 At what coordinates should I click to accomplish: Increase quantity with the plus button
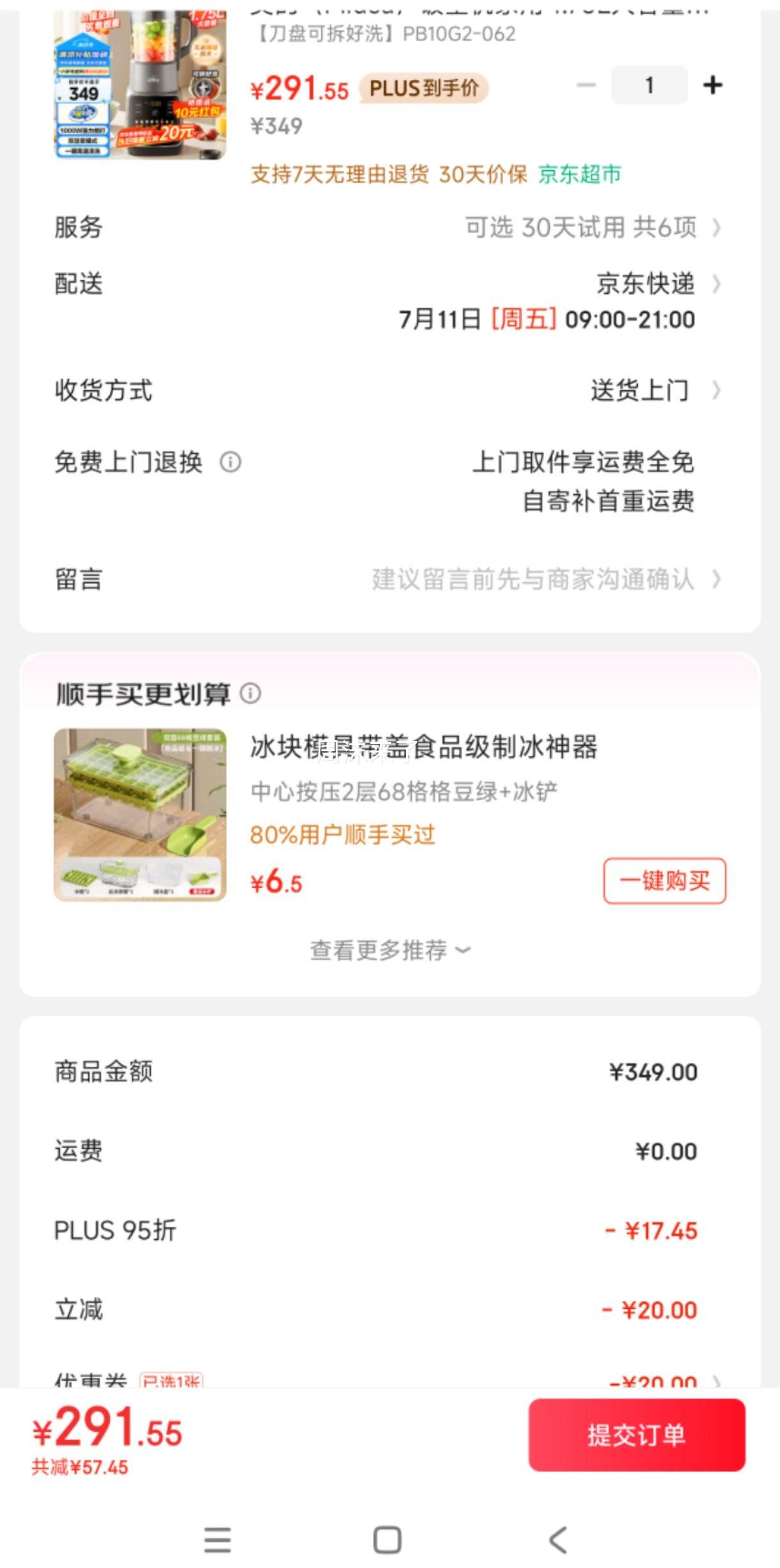712,85
